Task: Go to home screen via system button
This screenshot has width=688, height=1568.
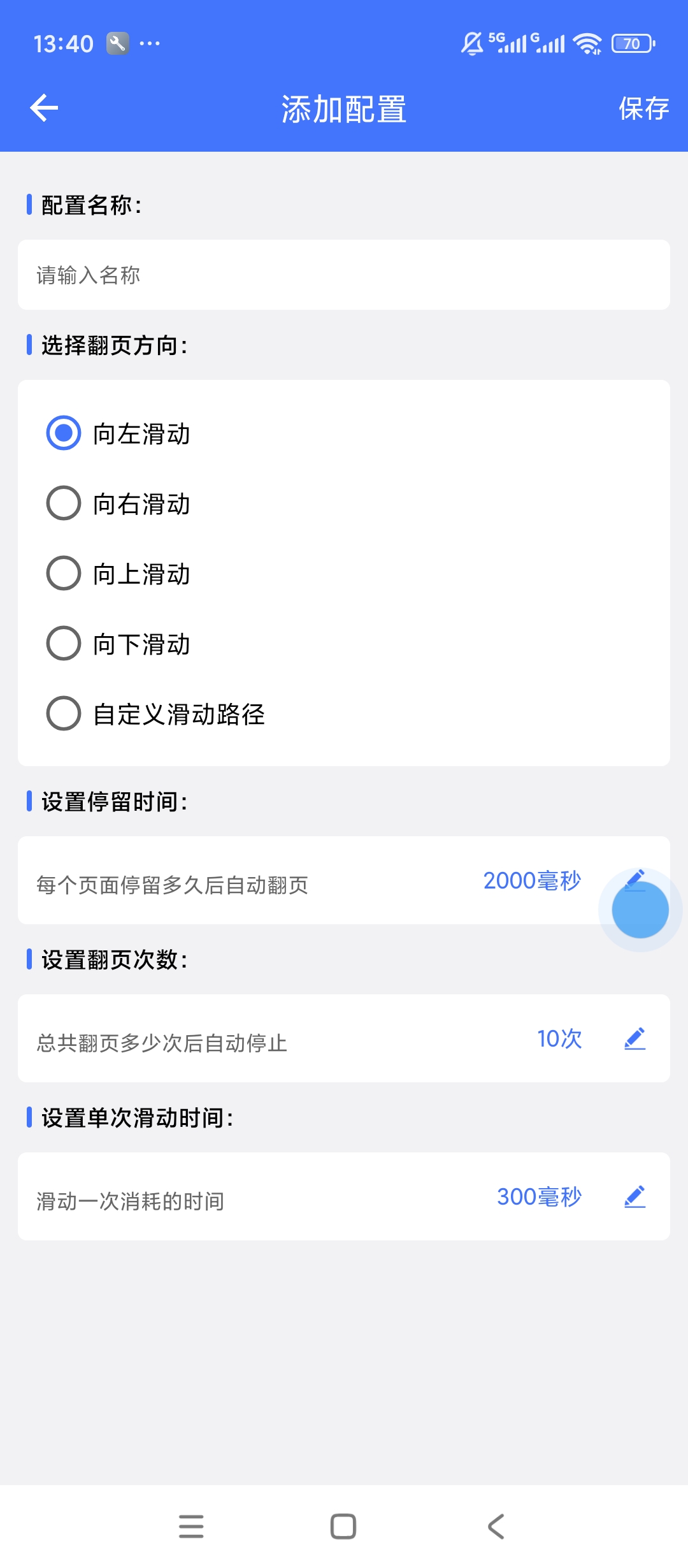Action: [x=343, y=1527]
